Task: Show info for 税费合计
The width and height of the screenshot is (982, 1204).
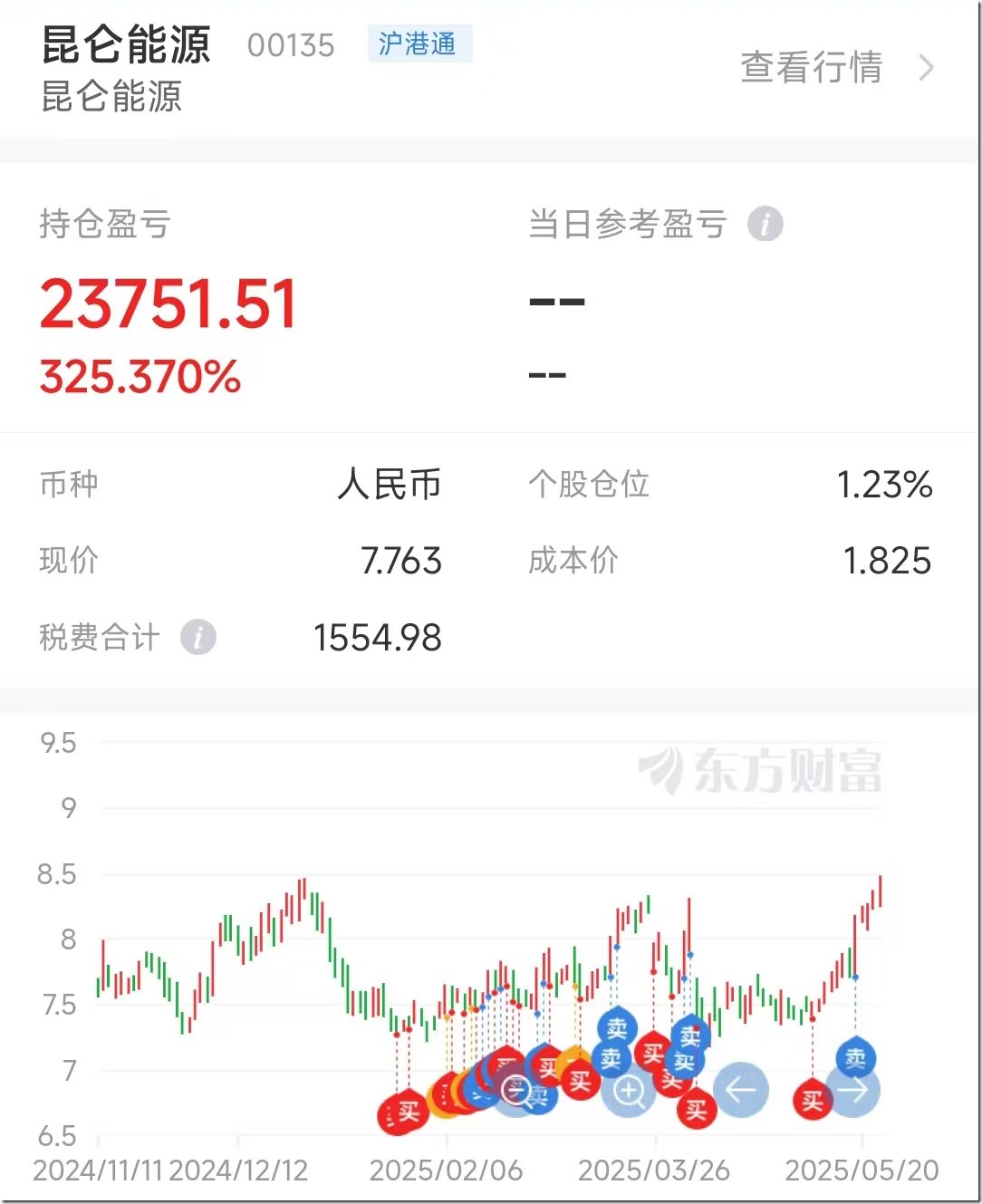Action: (198, 637)
